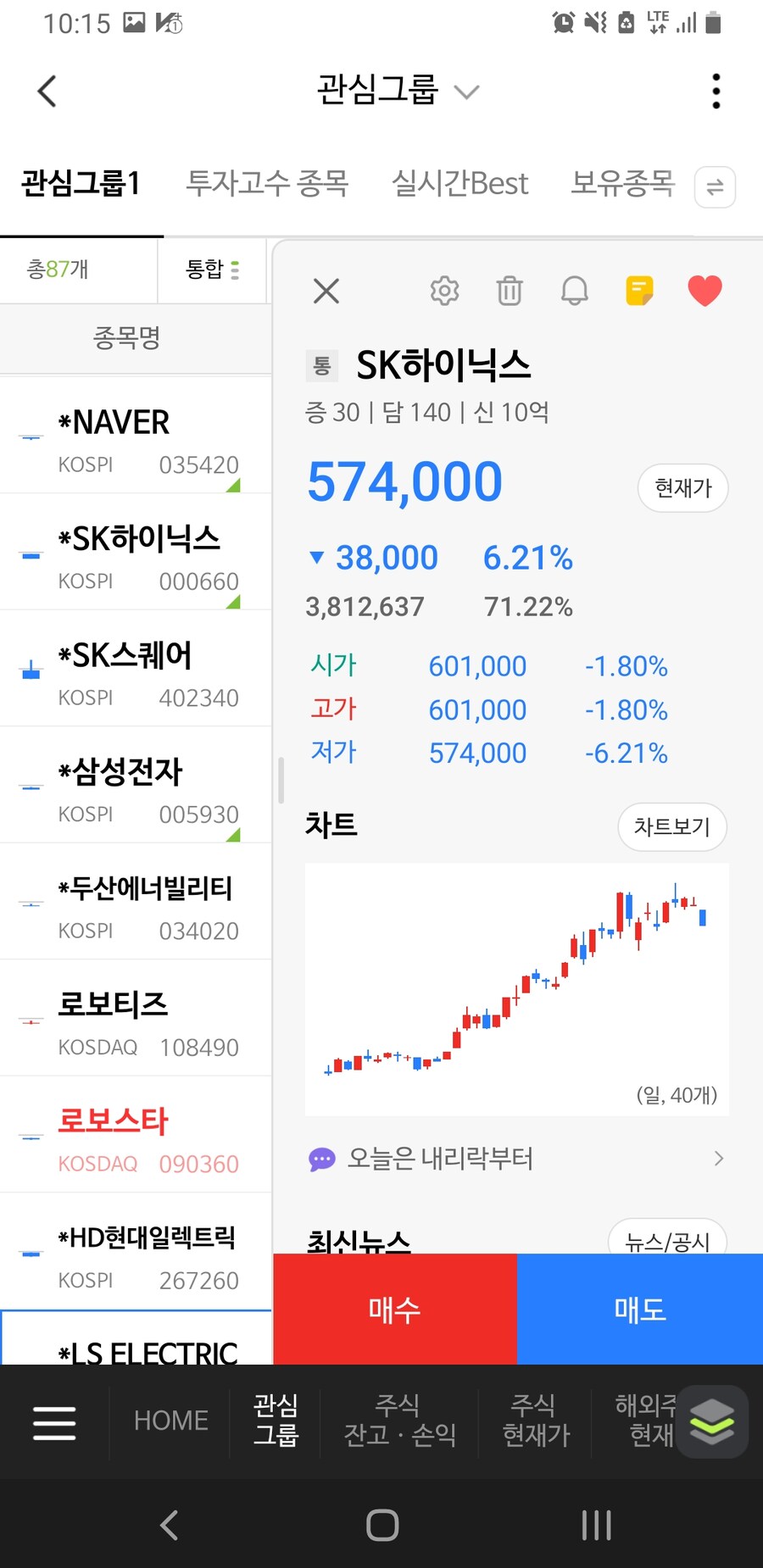This screenshot has height=1568, width=763.
Task: Open the three-dot overflow menu
Action: click(715, 91)
